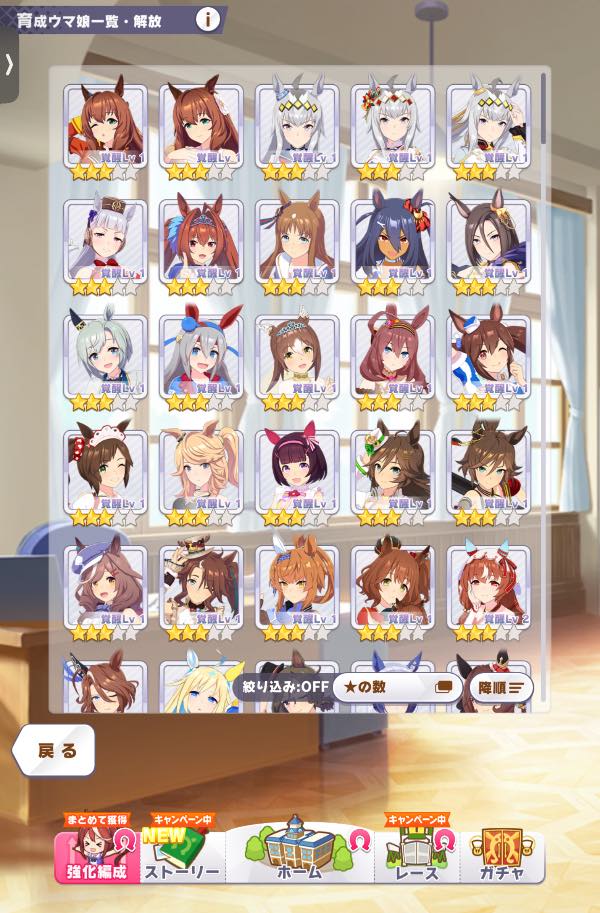Expand the side panel arrow
The image size is (600, 913).
9,64
